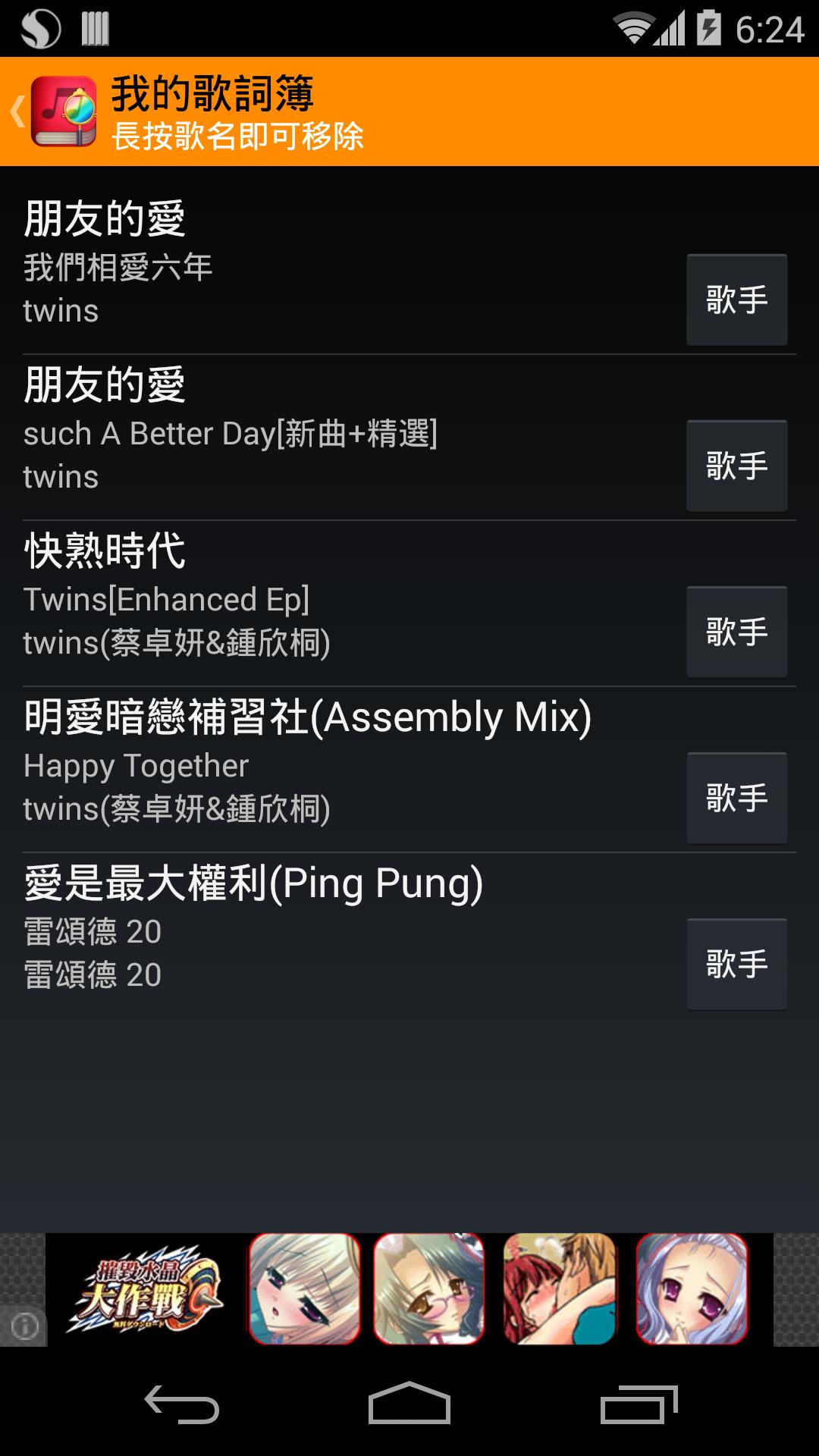Tap 歌手 button for 我們相愛六年 song
The height and width of the screenshot is (1456, 819).
(x=736, y=300)
